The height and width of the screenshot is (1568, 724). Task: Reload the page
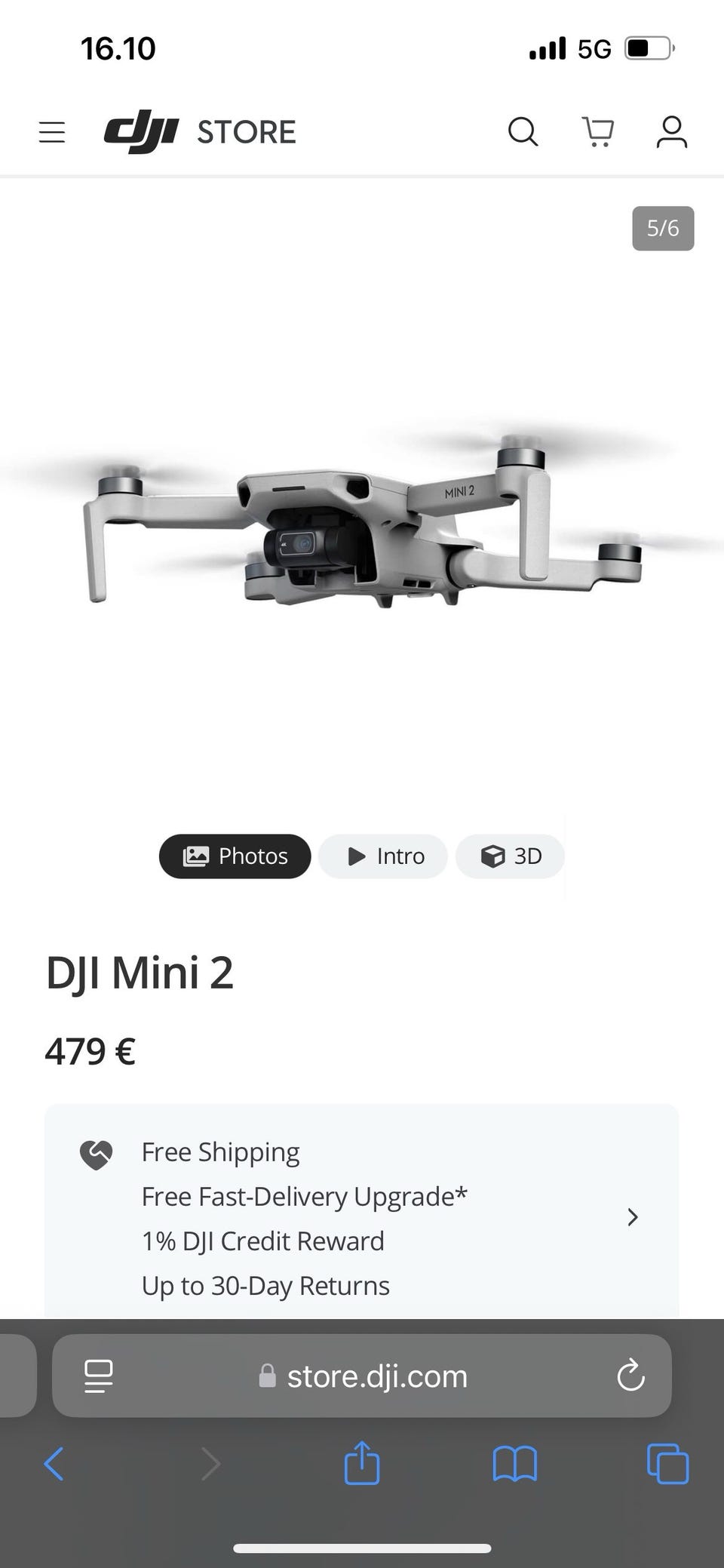tap(630, 1376)
